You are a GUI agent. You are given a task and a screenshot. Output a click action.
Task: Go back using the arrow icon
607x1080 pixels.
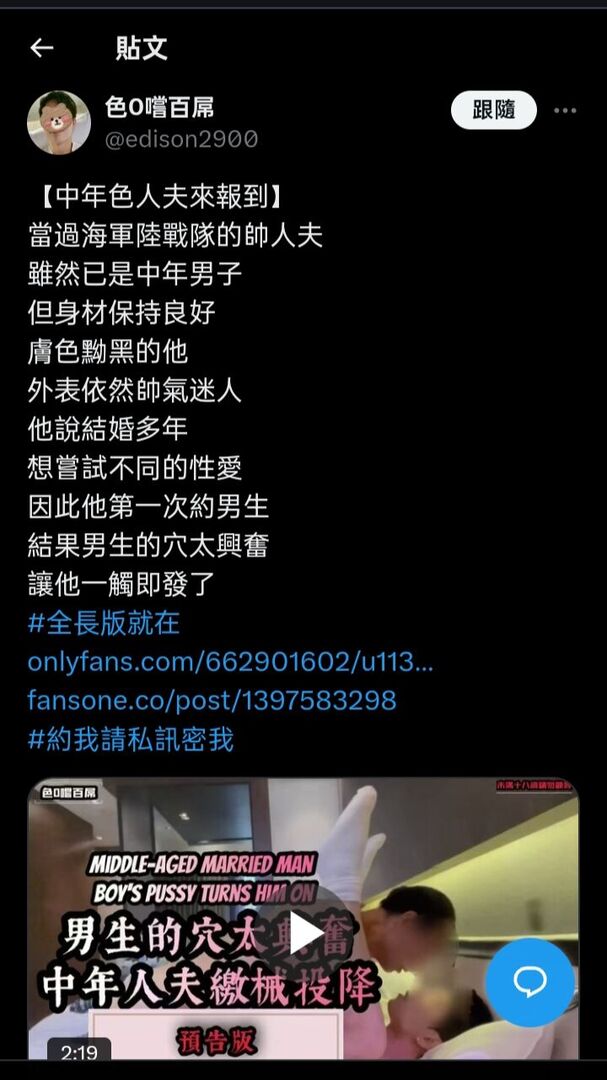tap(41, 47)
